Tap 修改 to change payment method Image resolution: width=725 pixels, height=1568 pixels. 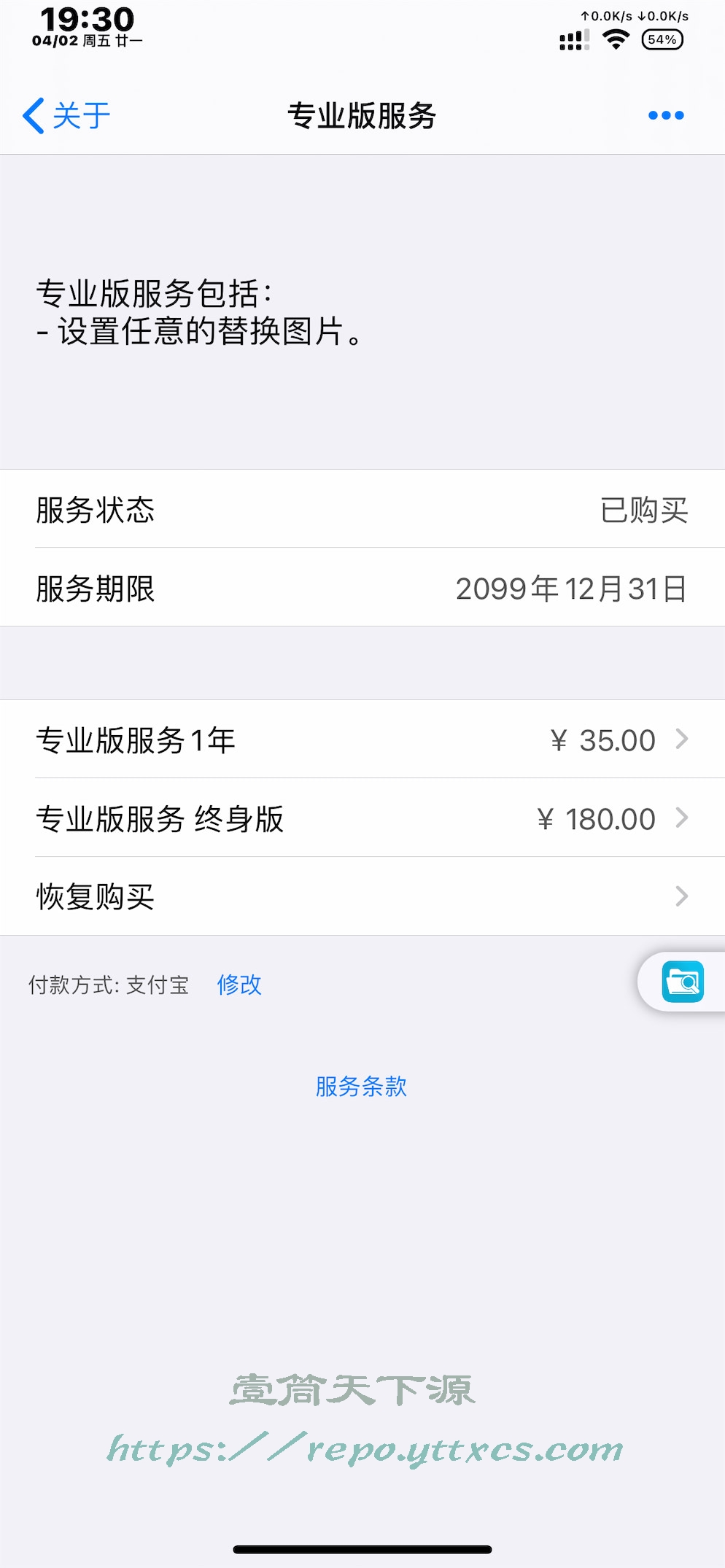(x=239, y=985)
